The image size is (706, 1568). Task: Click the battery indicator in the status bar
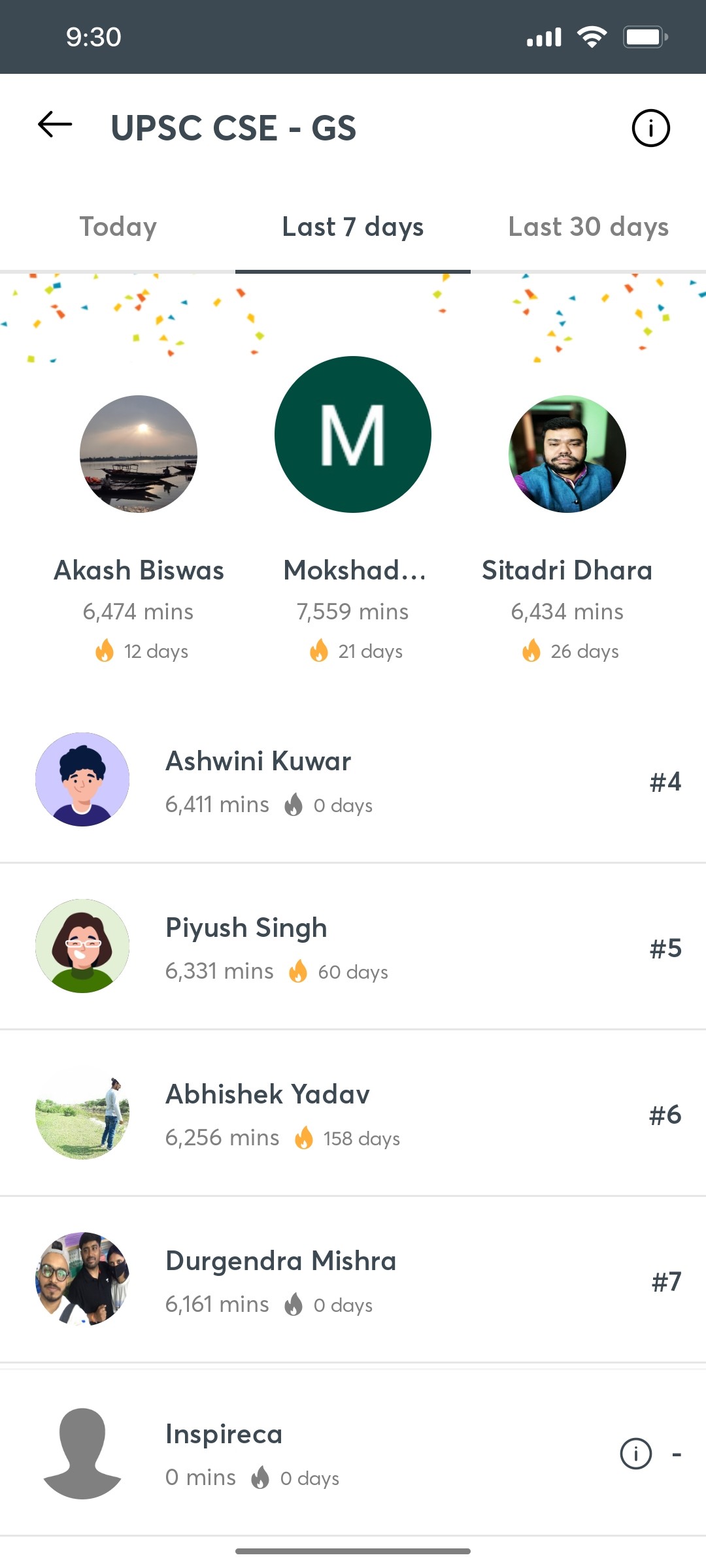pos(645,37)
